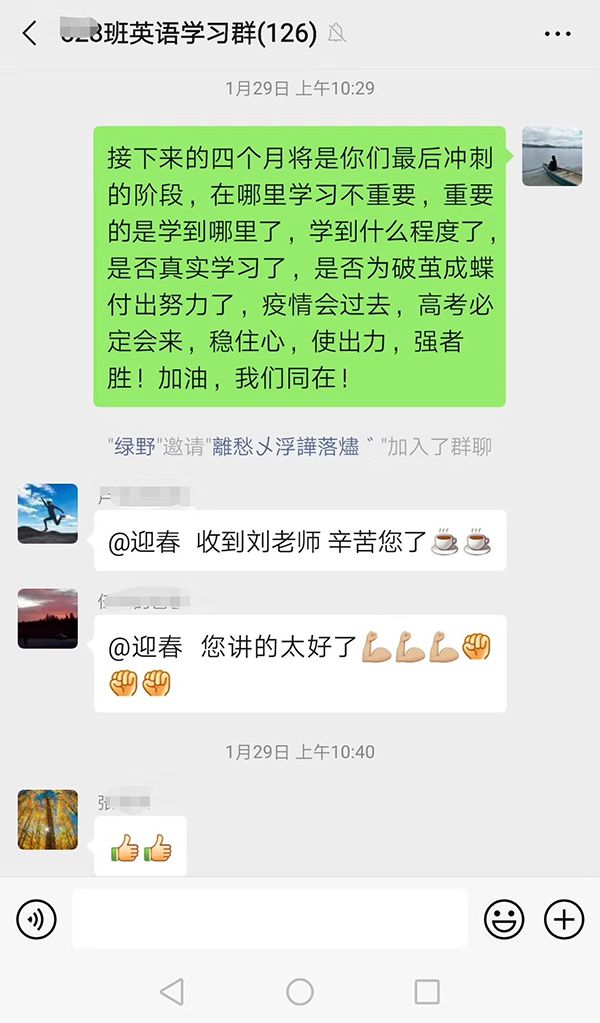Screen dimensions: 600x1023
Task: Tap the avatar beside 您讲的太好了 message
Action: pos(47,618)
